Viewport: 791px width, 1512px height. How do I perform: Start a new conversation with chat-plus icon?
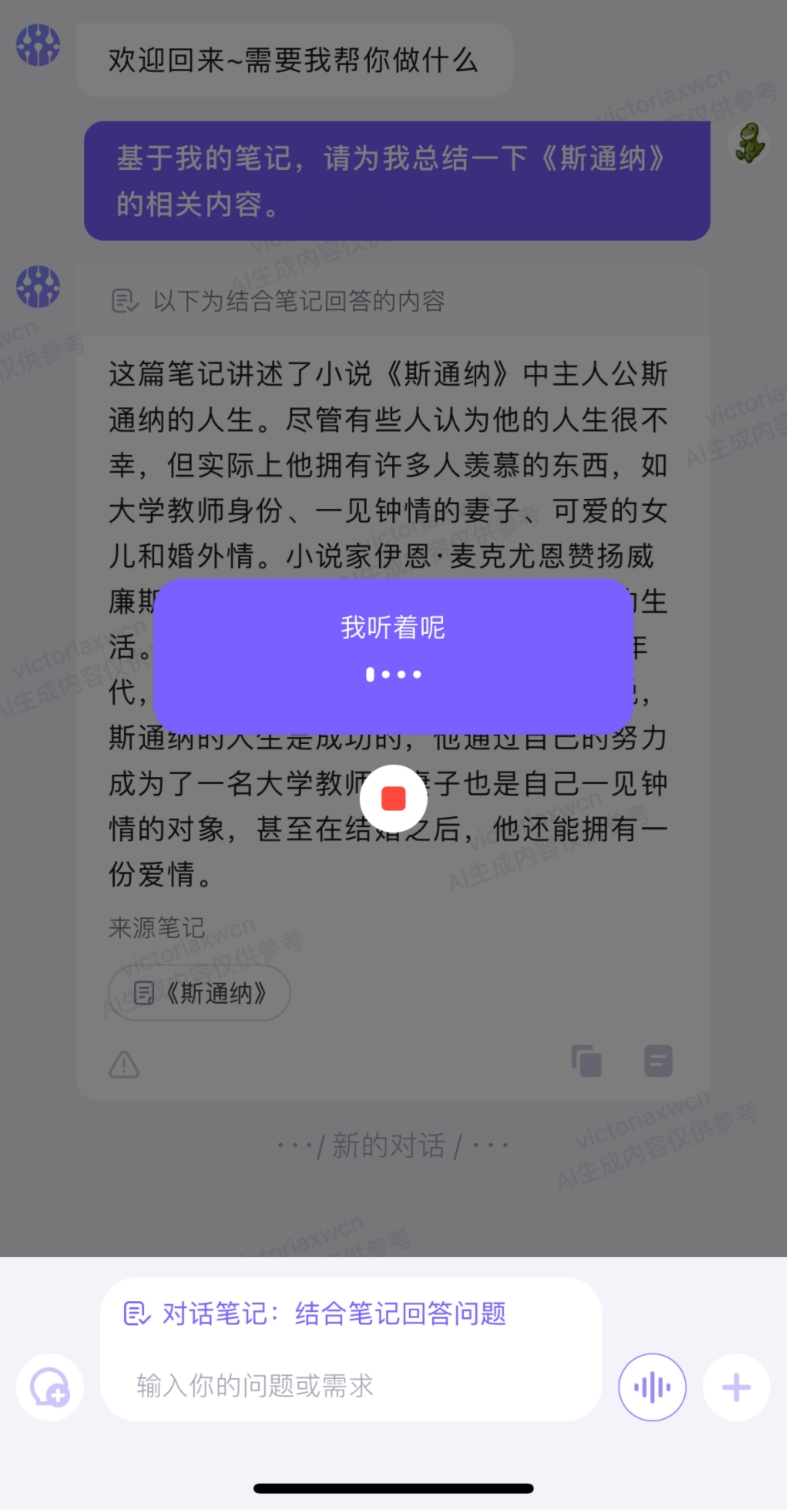pyautogui.click(x=50, y=1387)
